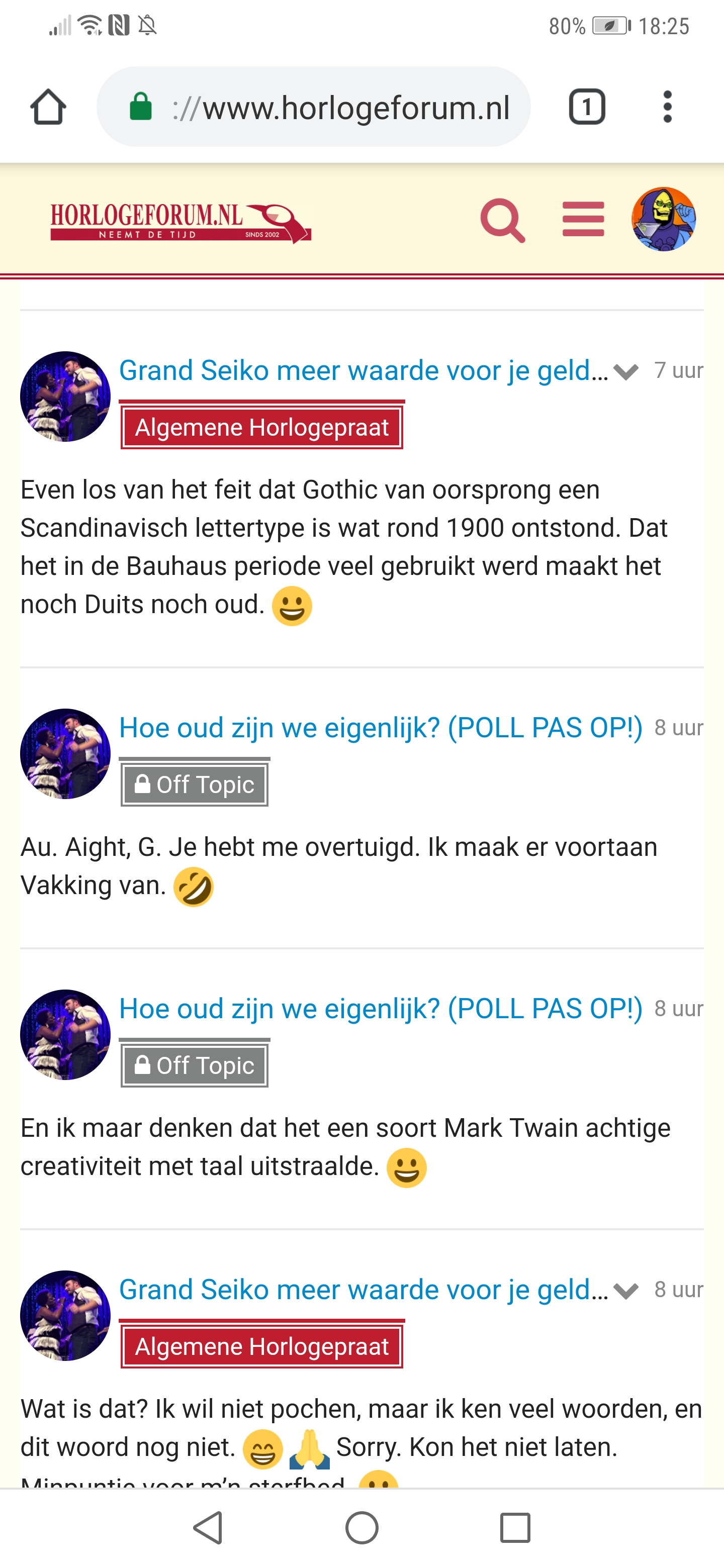Open the Grand Seiko topic posted 7 uur ago
This screenshot has width=724, height=1568.
pos(364,370)
